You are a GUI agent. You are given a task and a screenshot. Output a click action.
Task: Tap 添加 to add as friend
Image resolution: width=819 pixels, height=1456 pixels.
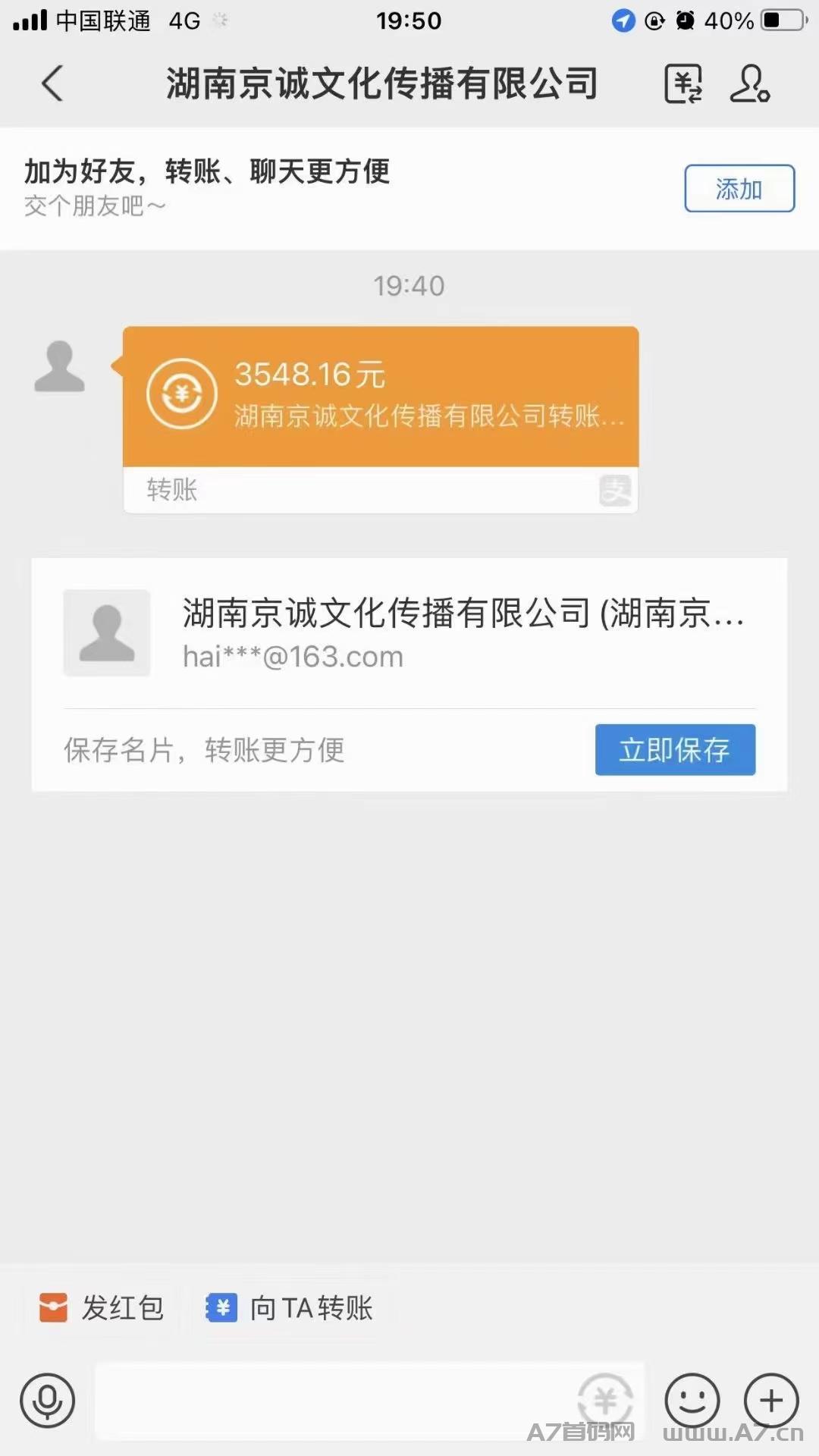(739, 188)
